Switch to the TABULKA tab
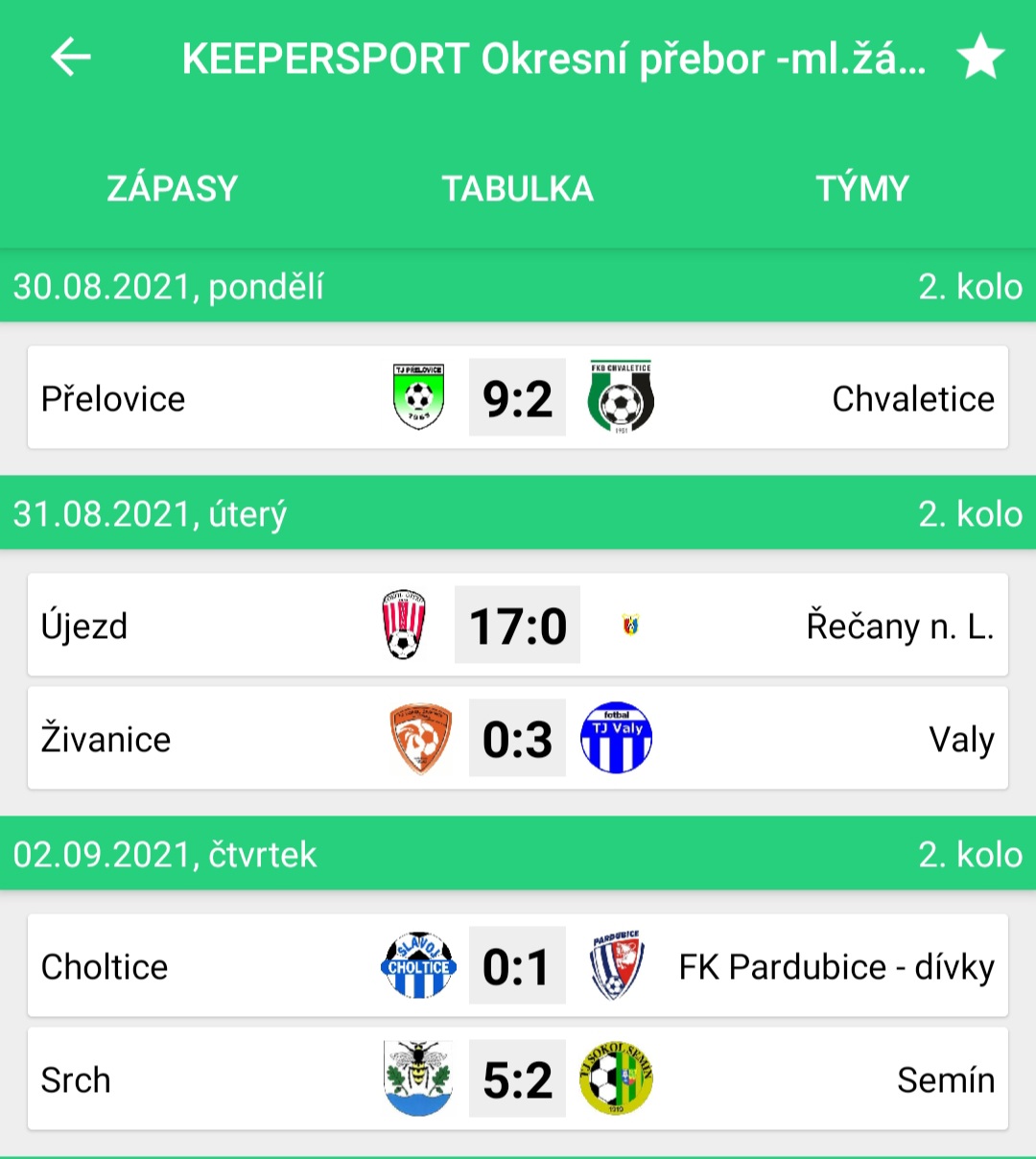Image resolution: width=1036 pixels, height=1159 pixels. click(518, 188)
